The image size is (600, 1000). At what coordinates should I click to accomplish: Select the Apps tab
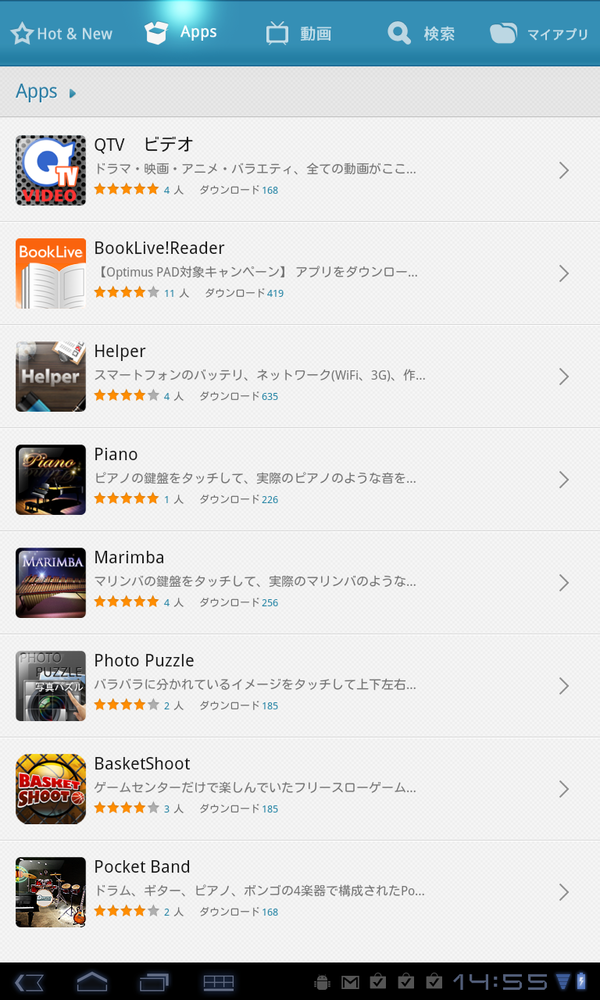point(181,32)
